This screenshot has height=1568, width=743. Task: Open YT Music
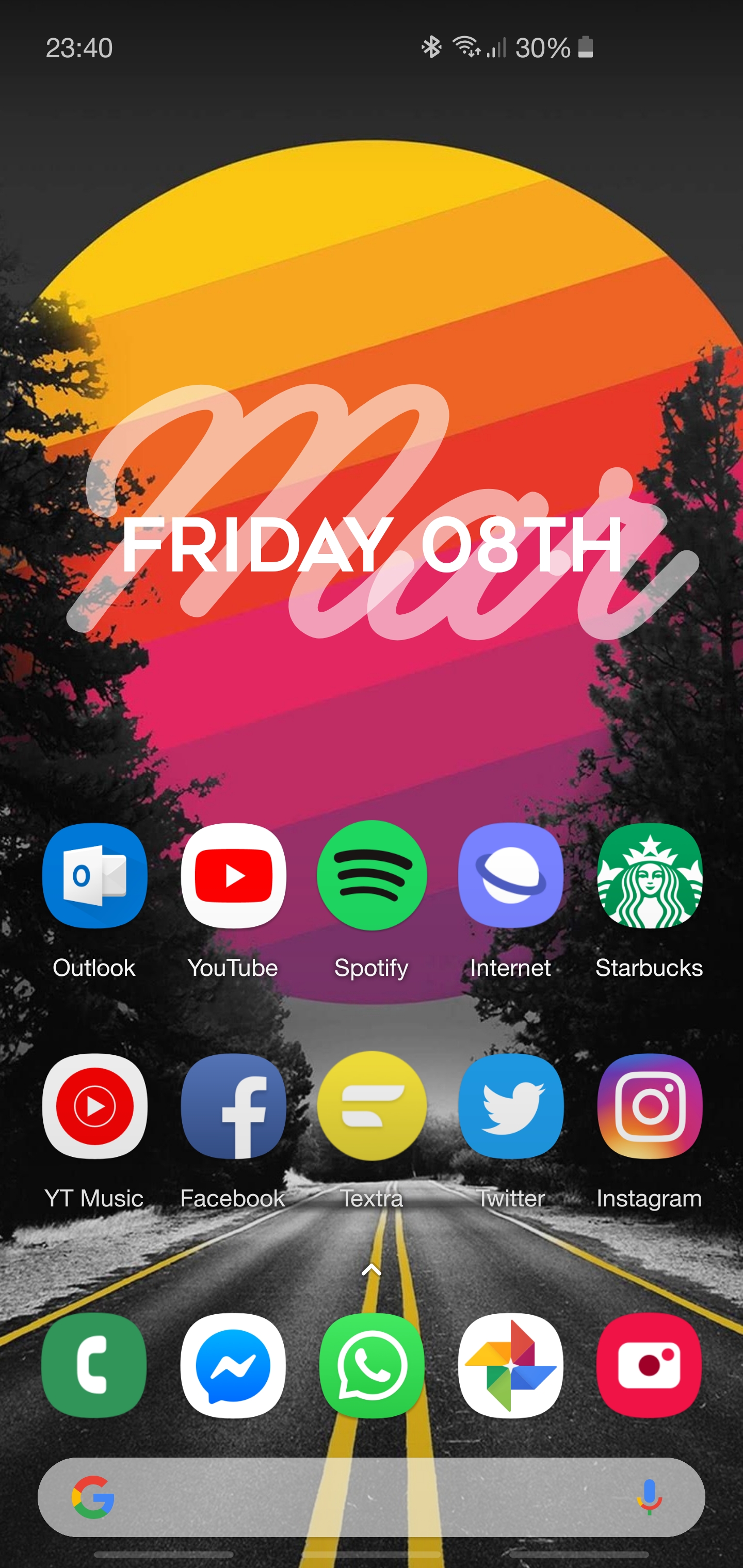pyautogui.click(x=94, y=1105)
